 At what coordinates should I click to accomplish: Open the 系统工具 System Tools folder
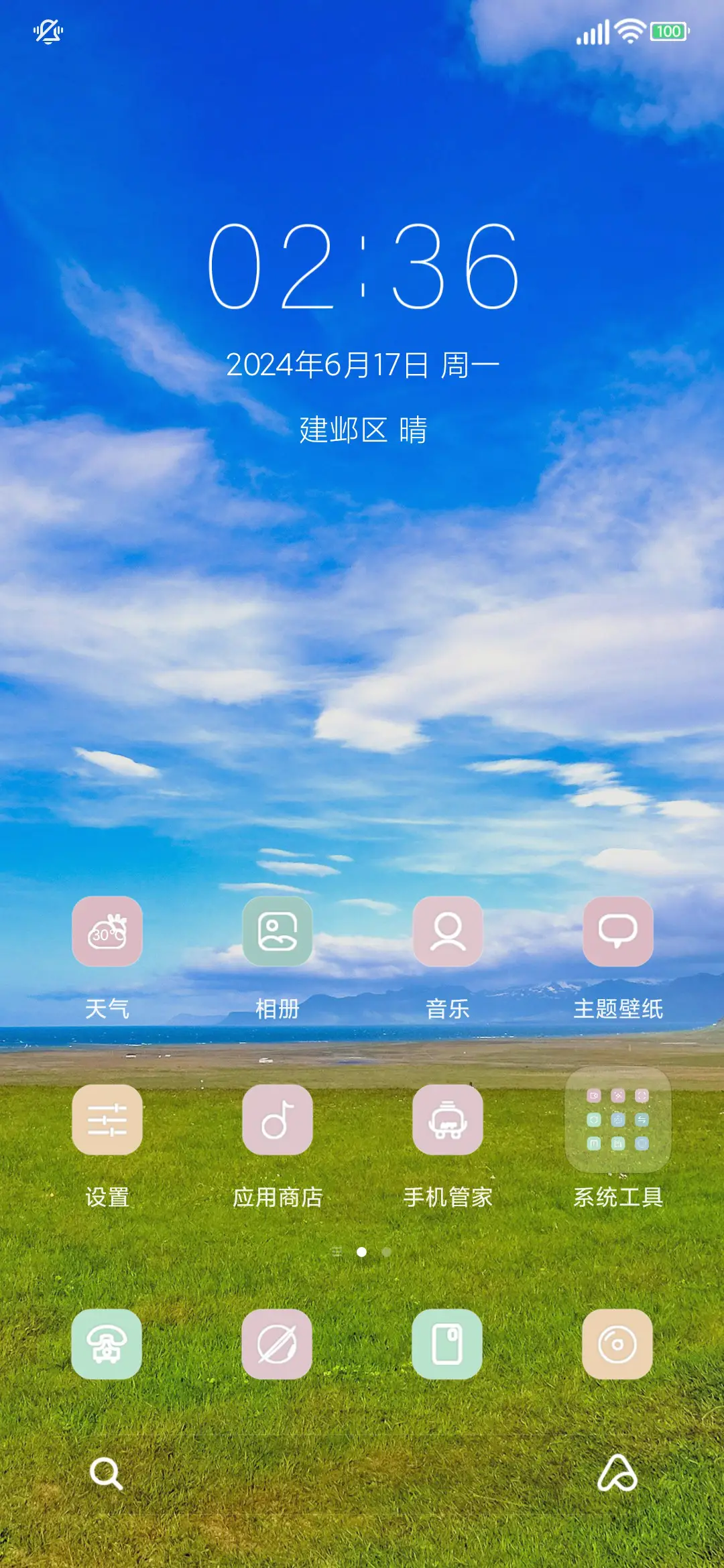(x=616, y=1121)
